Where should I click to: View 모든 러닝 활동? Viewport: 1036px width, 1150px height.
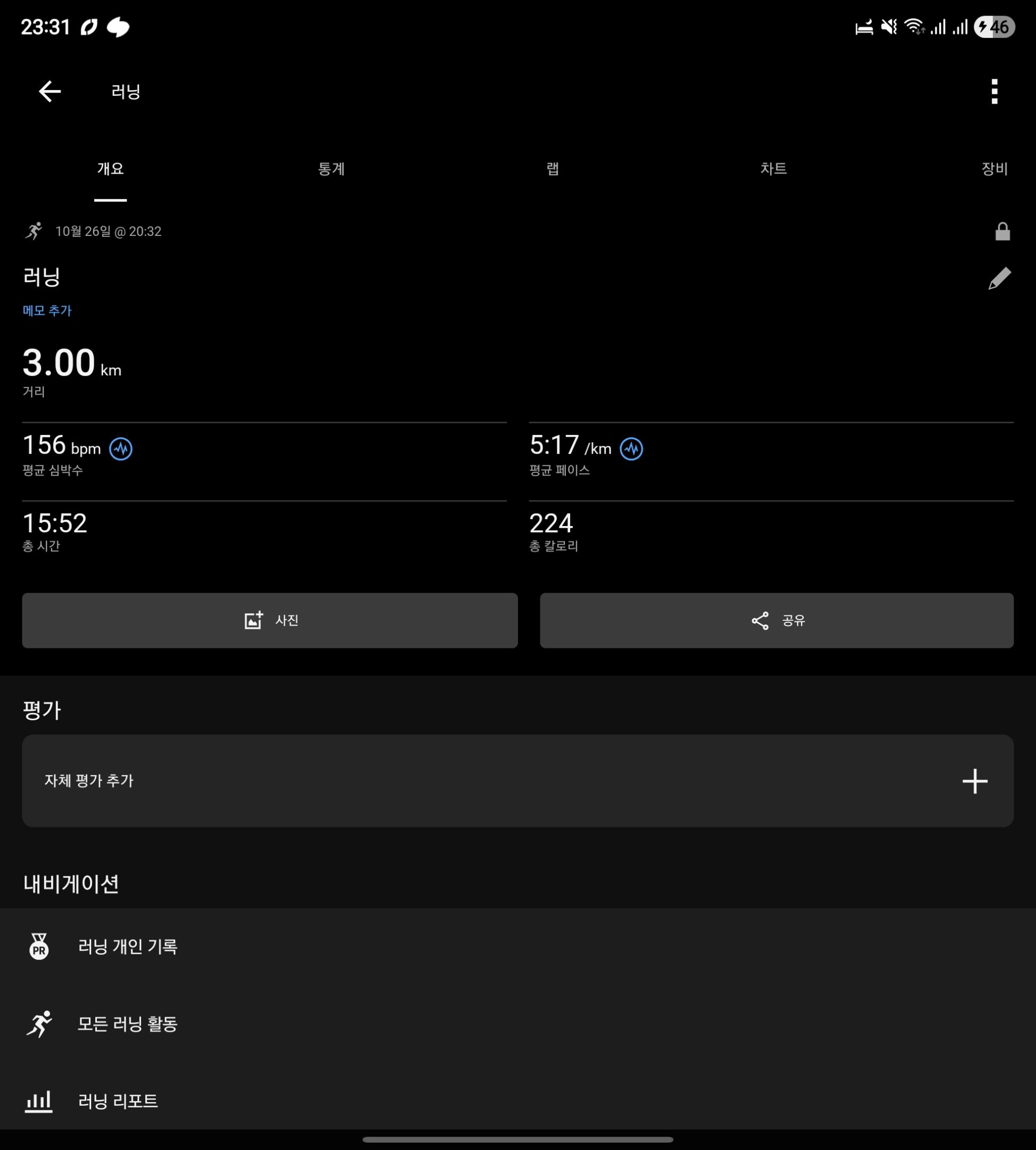click(x=128, y=1024)
